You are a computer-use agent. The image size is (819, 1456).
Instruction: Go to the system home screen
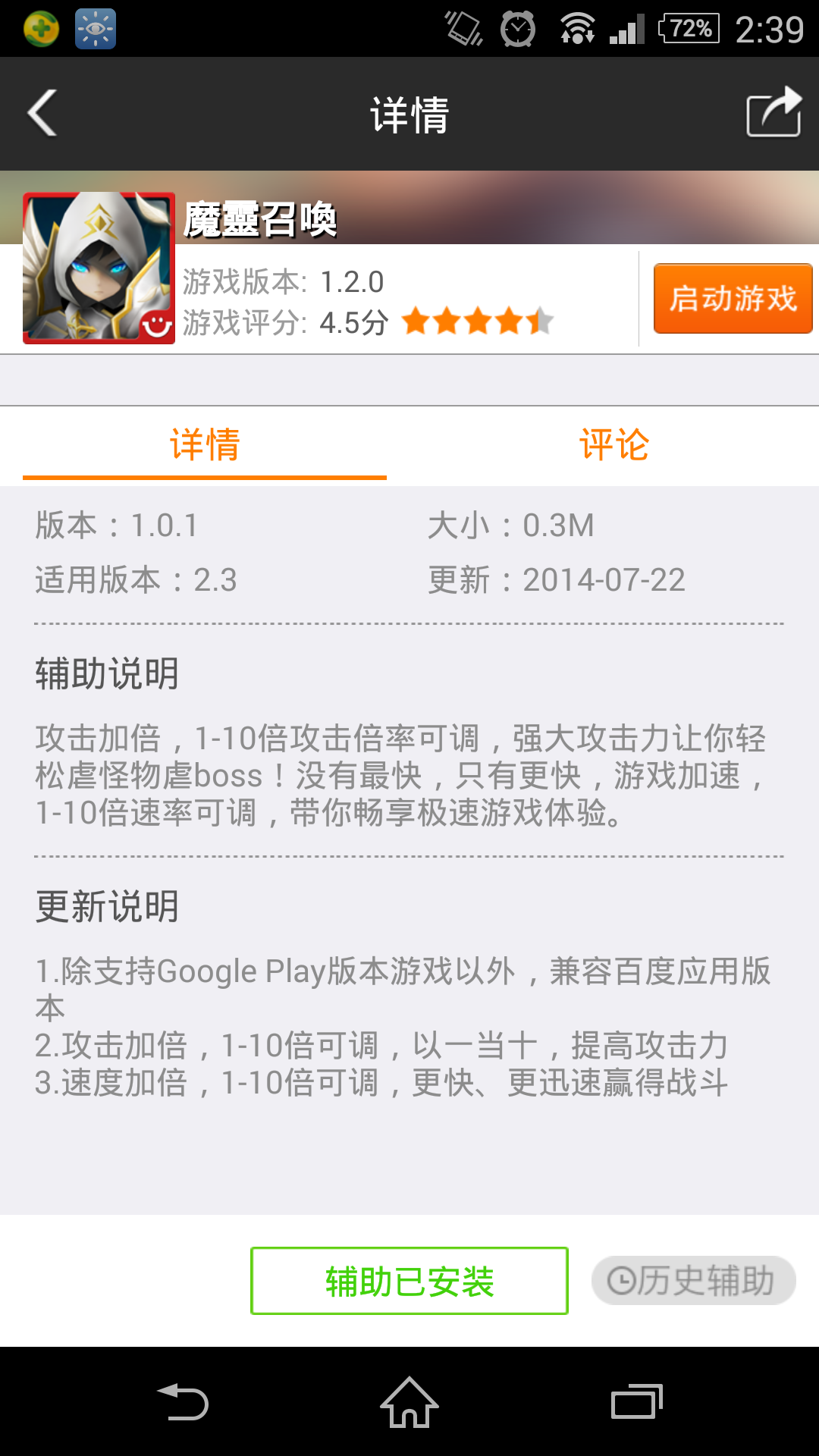(409, 1402)
